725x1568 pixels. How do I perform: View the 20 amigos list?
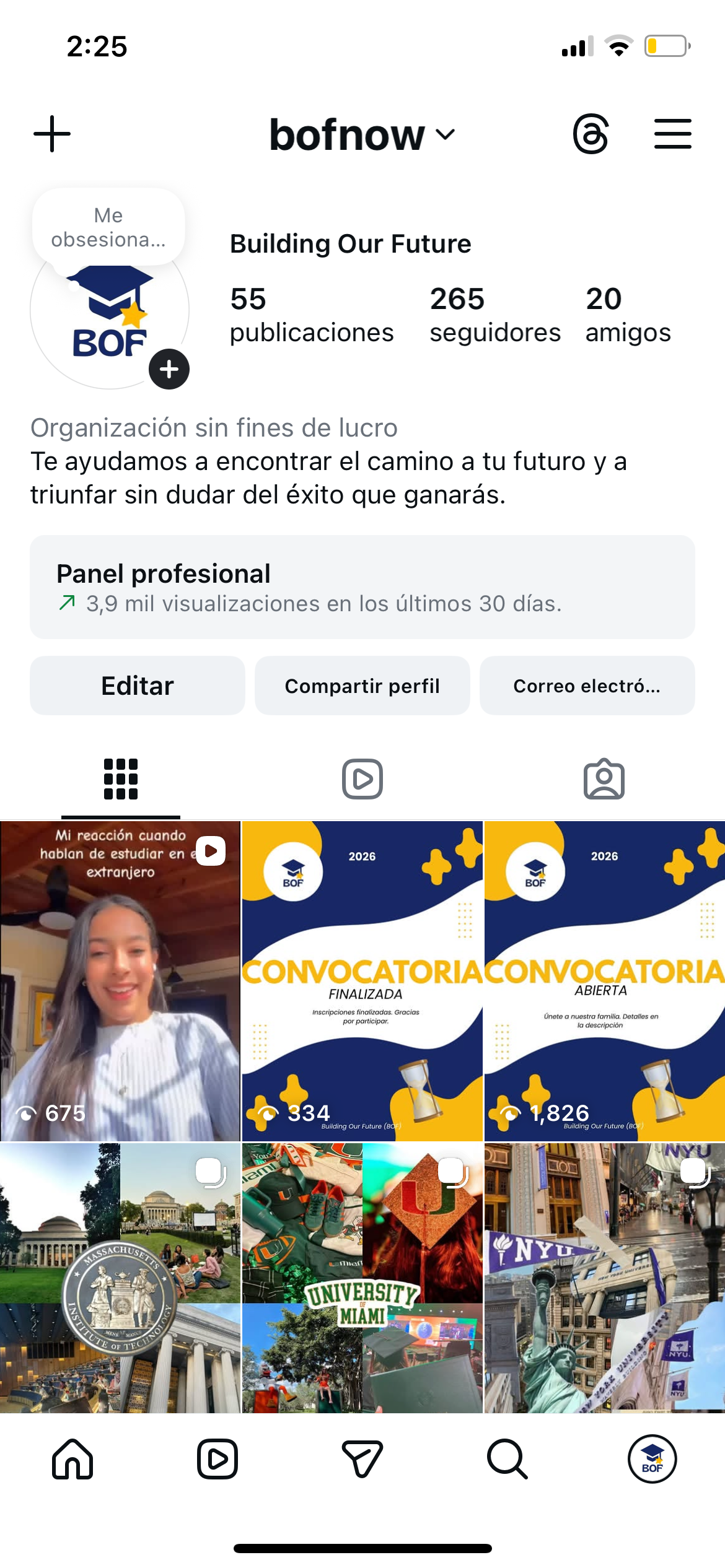(628, 315)
